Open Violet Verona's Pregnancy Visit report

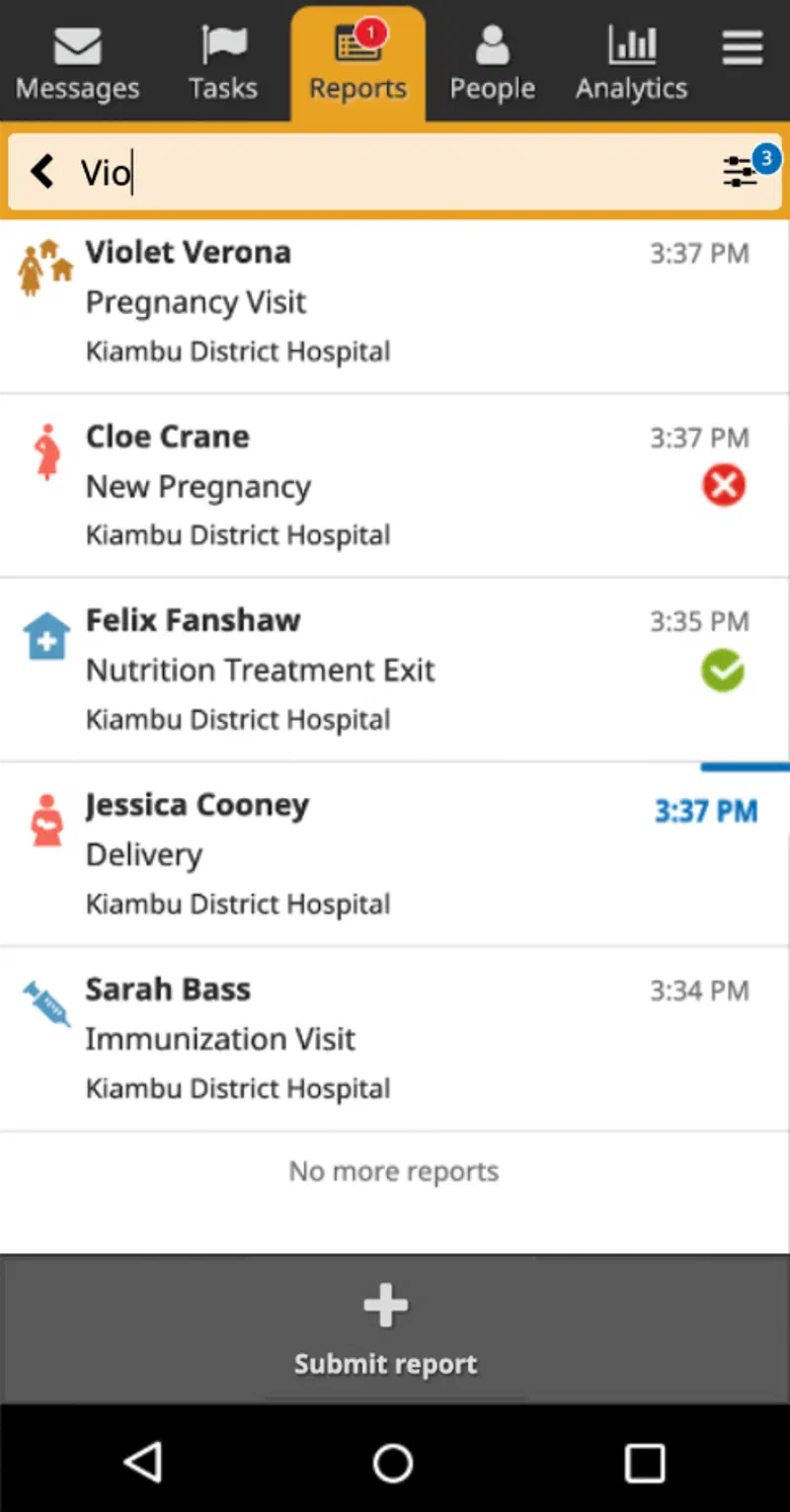tap(395, 301)
